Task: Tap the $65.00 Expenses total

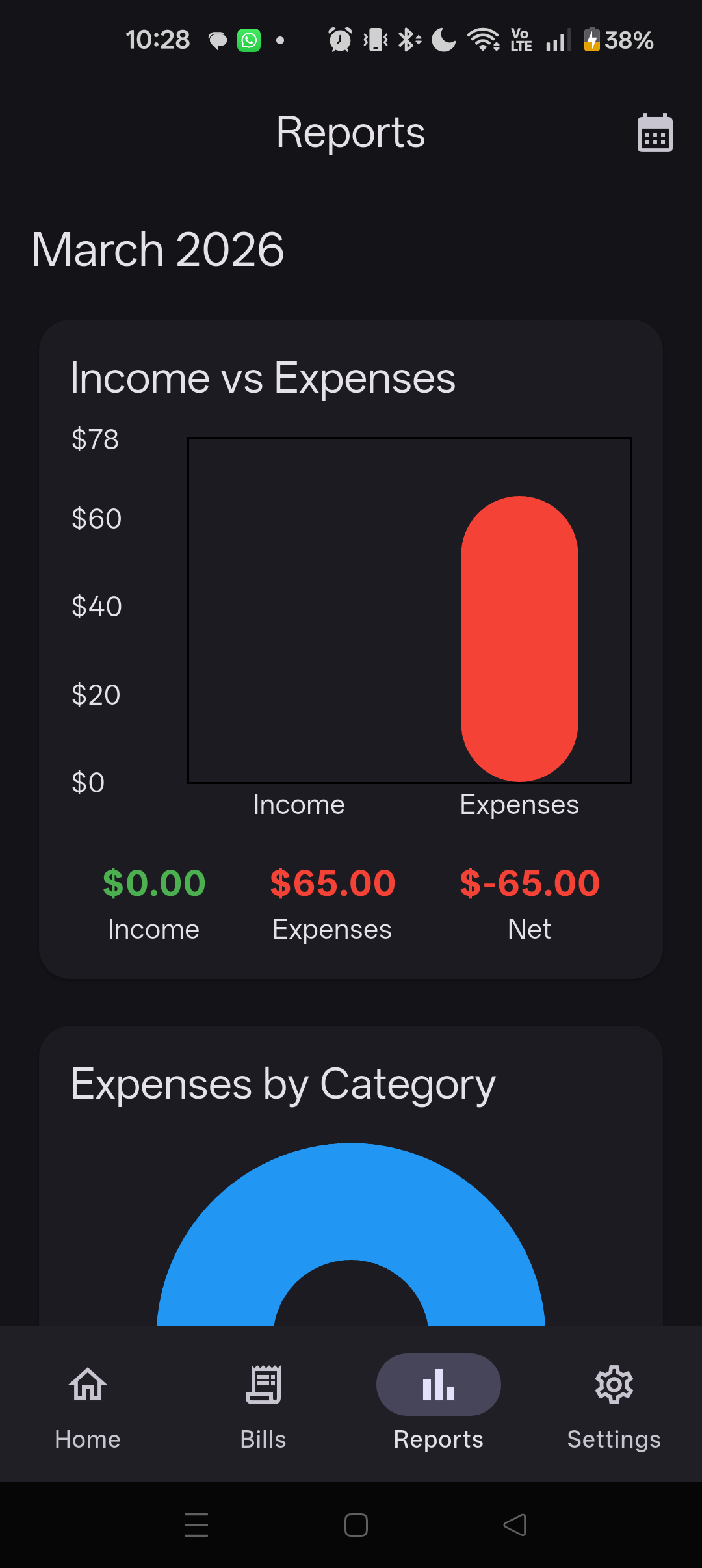Action: [x=332, y=882]
